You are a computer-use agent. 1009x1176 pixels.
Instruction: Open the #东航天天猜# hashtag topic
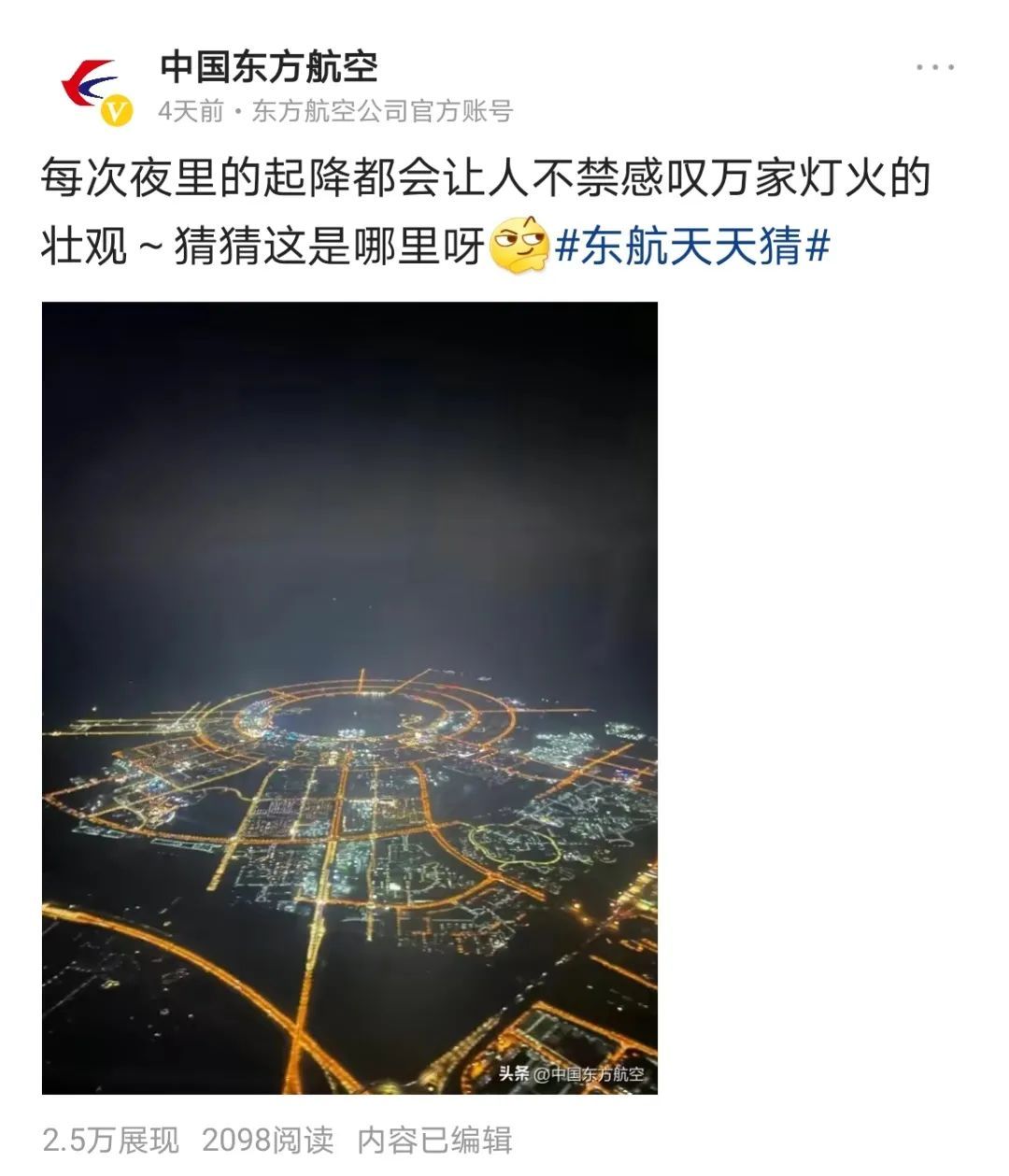coord(692,248)
